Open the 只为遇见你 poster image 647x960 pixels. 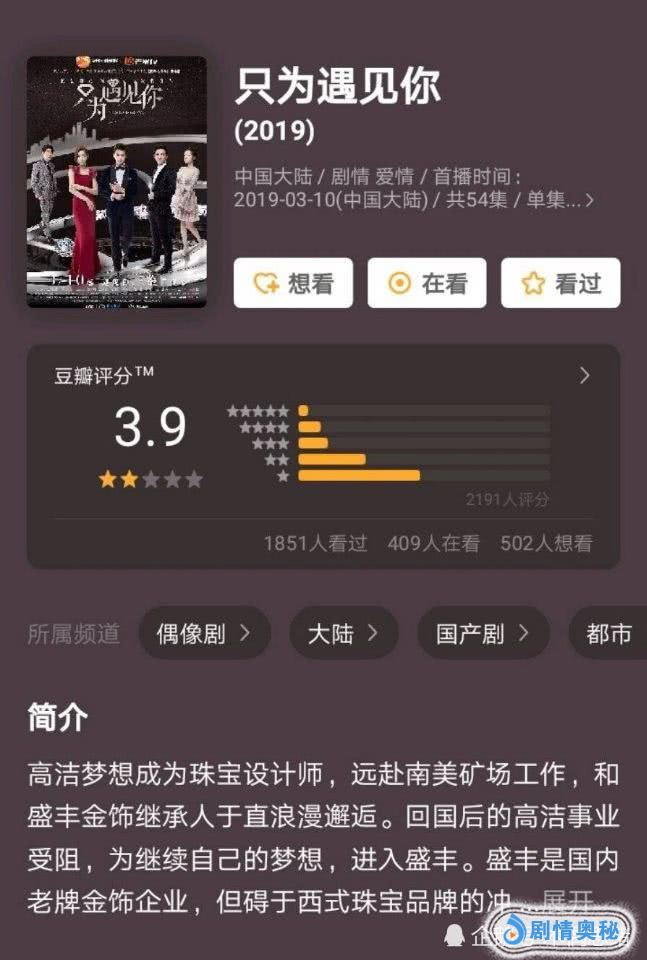point(116,181)
